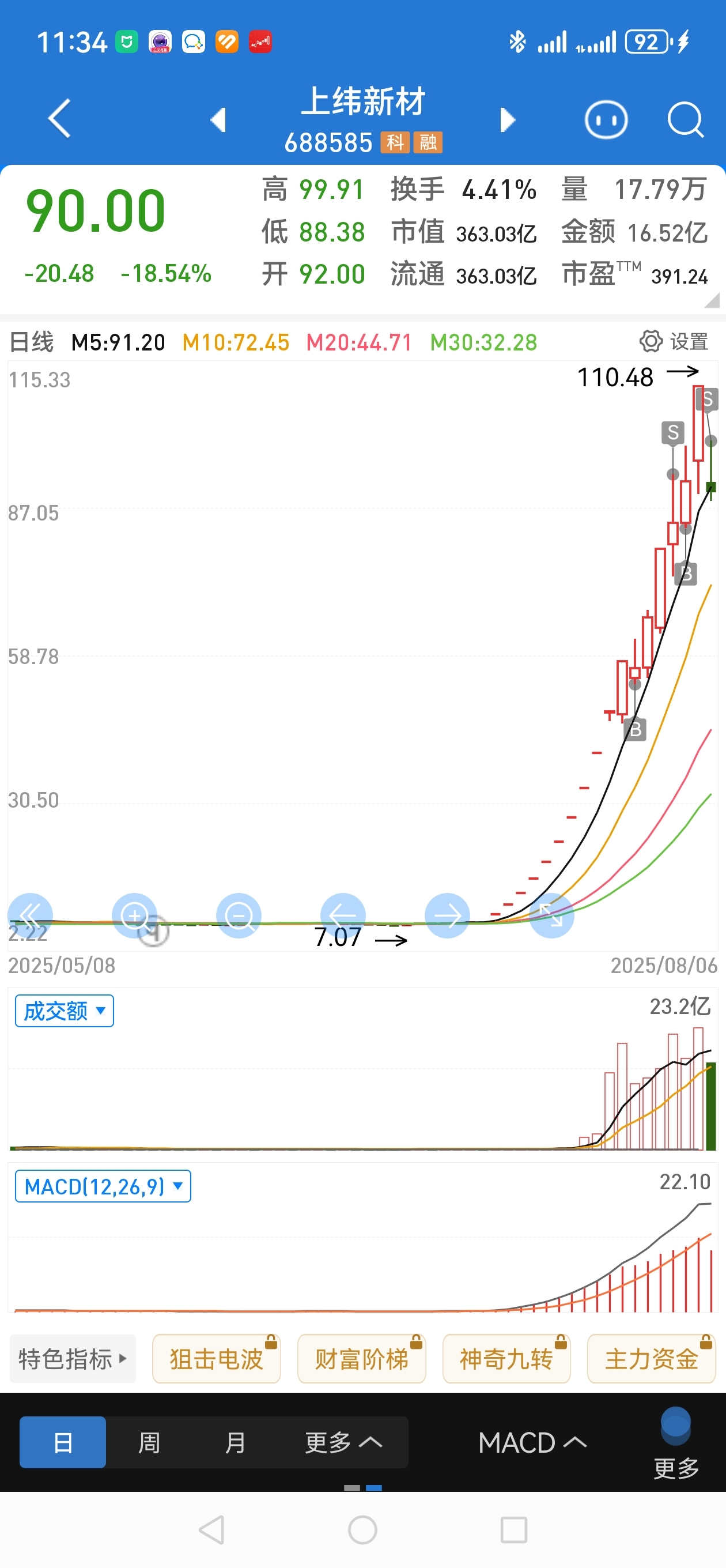The height and width of the screenshot is (1568, 726).
Task: Open the MACD(12,26,9) indicator dropdown
Action: 103,1186
